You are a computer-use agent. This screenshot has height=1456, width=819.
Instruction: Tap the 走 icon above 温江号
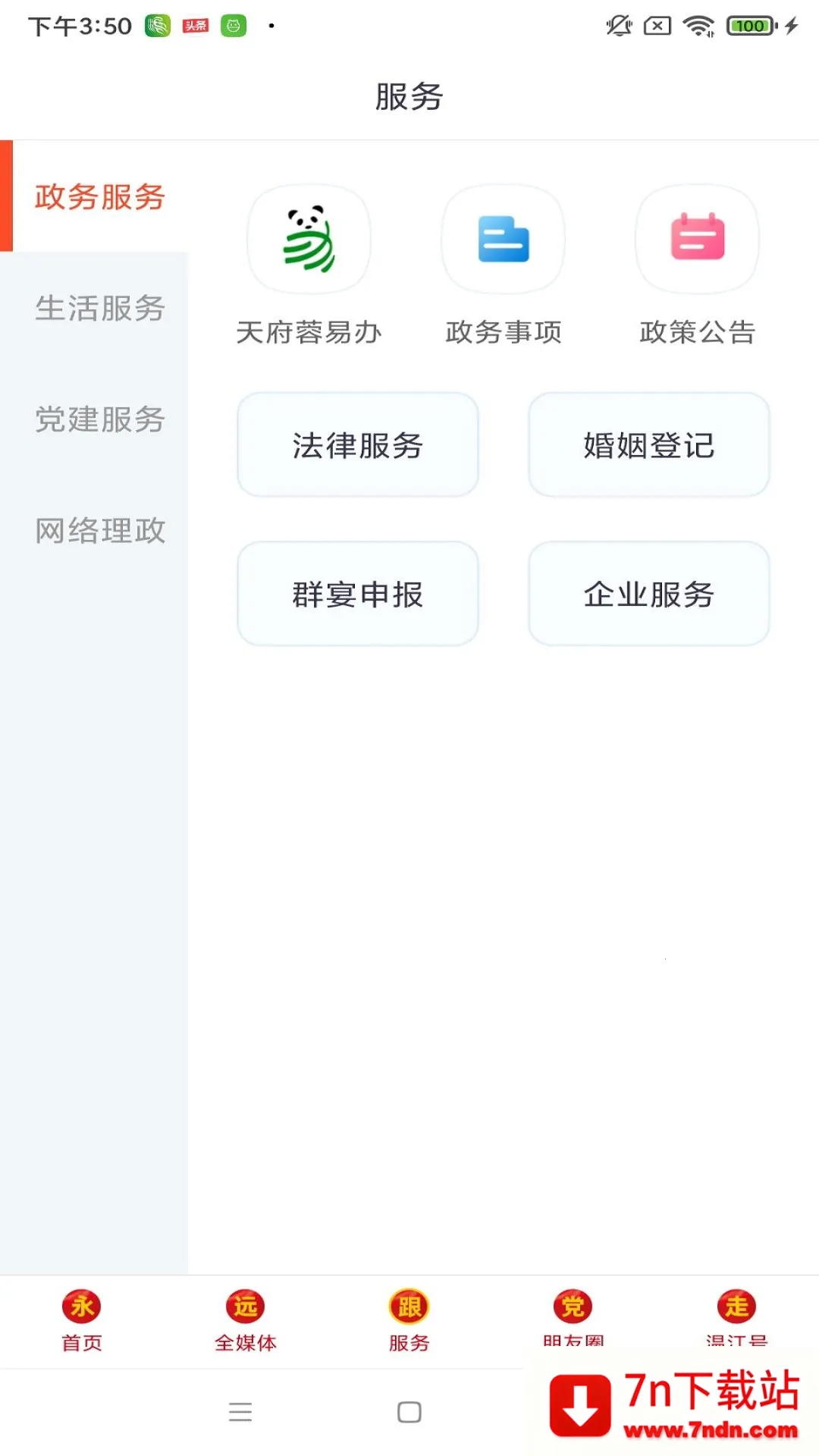tap(736, 1307)
